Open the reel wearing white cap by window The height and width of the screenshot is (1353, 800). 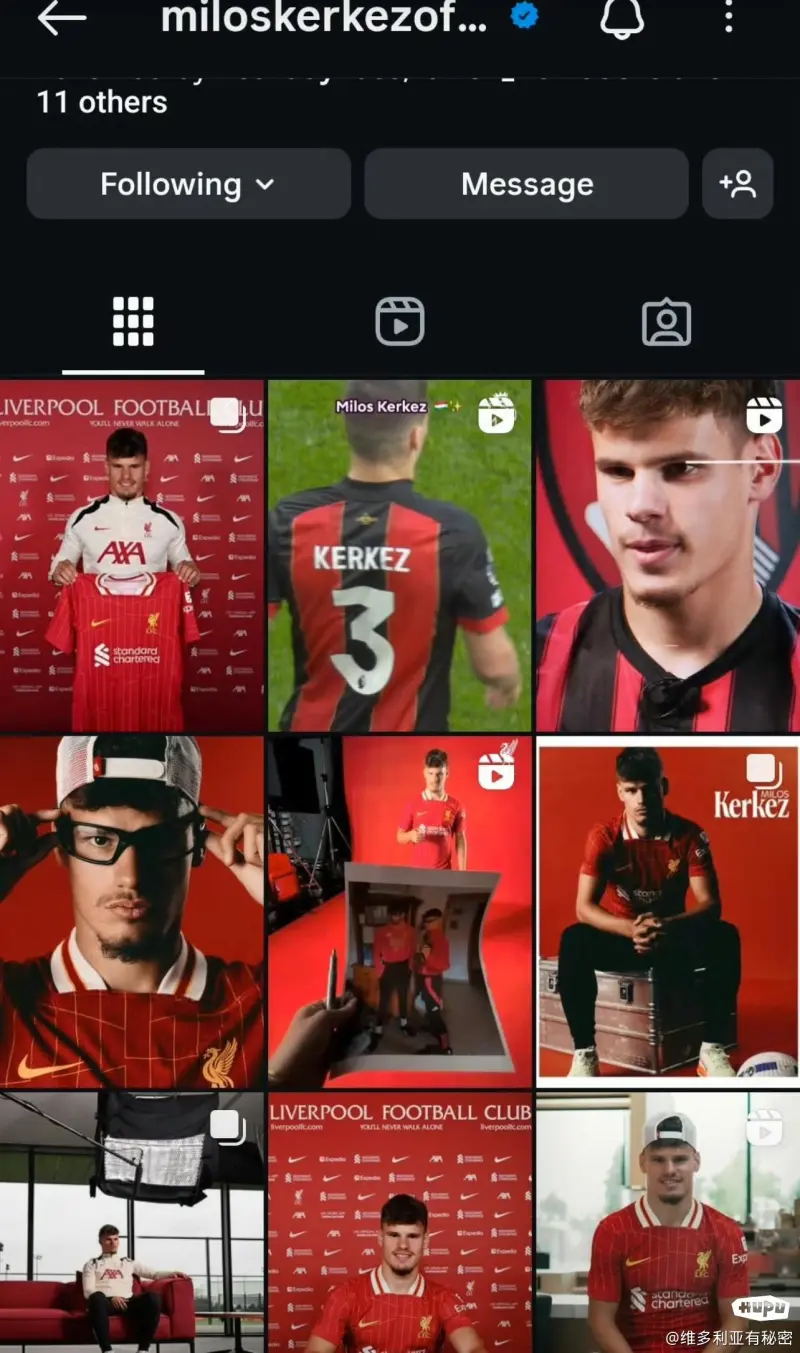pyautogui.click(x=667, y=1222)
